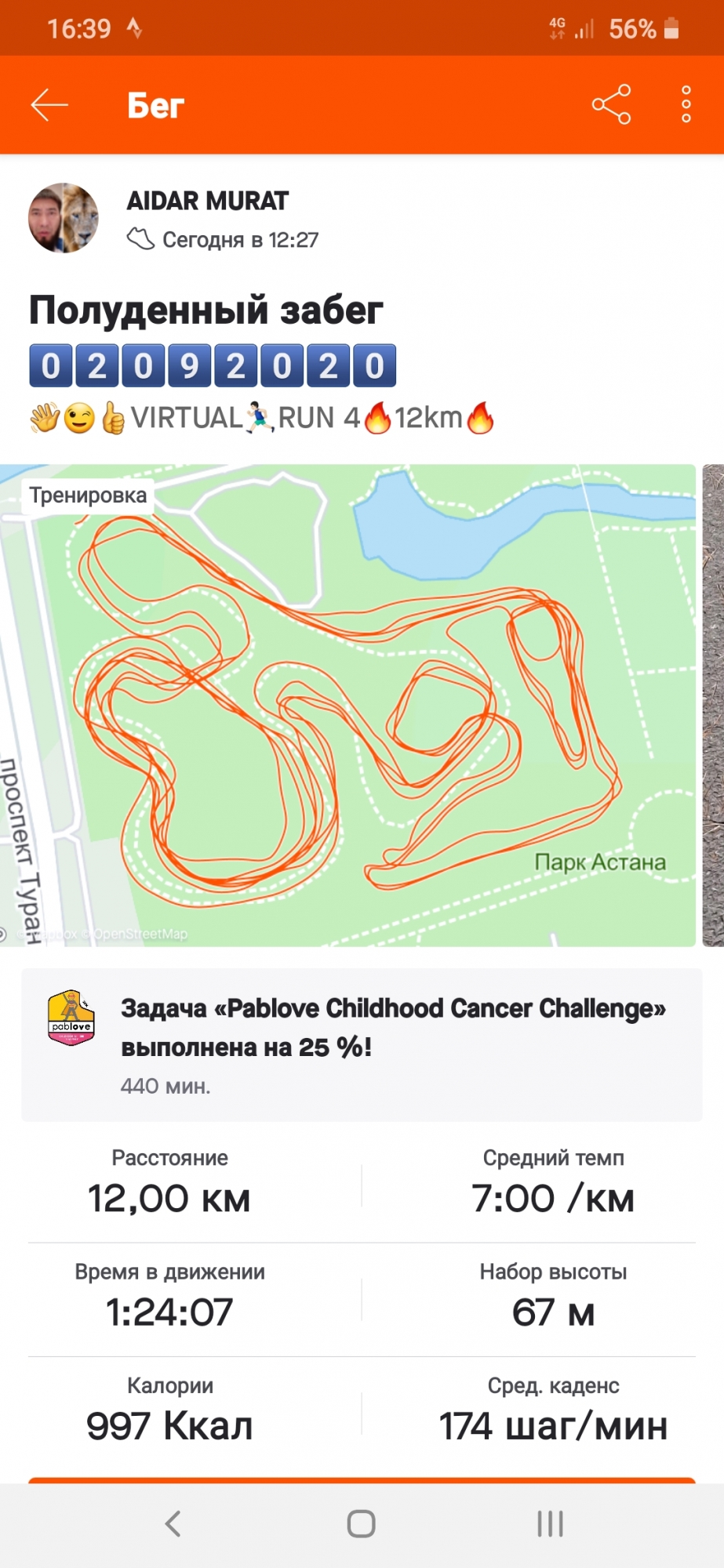724x1568 pixels.
Task: Open the route map of the run
Action: pyautogui.click(x=347, y=706)
